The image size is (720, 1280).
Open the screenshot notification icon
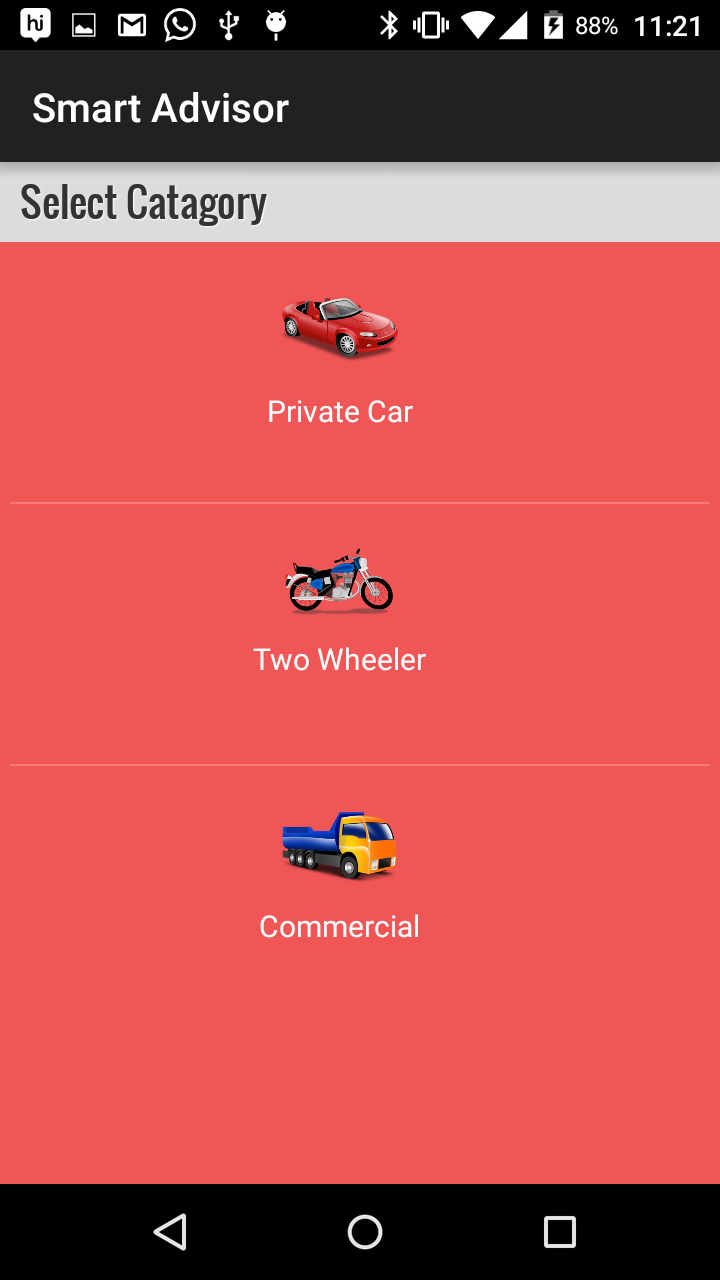click(82, 25)
